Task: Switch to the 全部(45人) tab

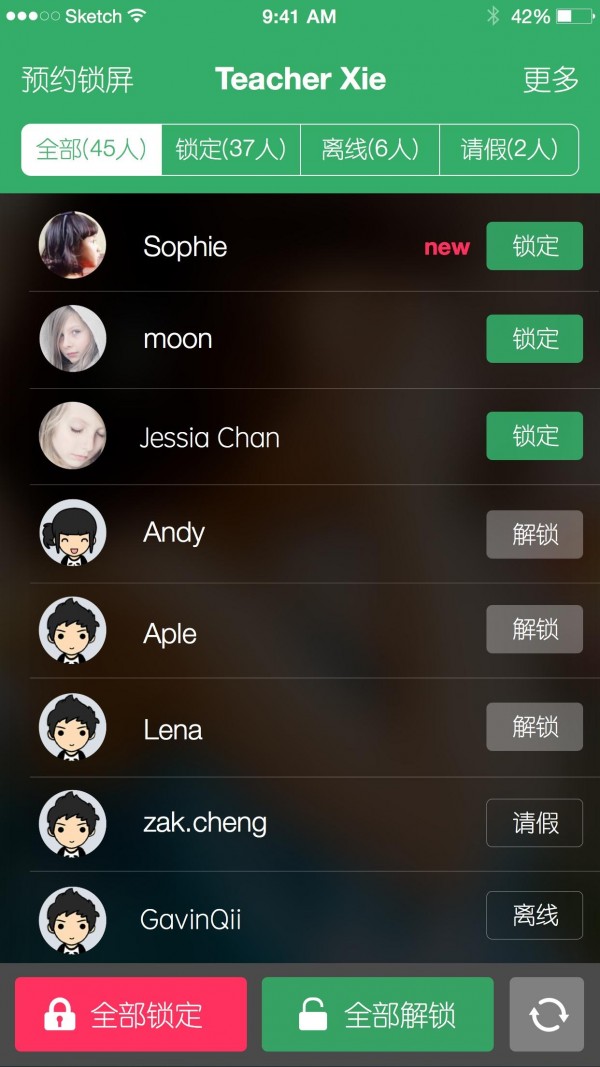Action: tap(92, 150)
